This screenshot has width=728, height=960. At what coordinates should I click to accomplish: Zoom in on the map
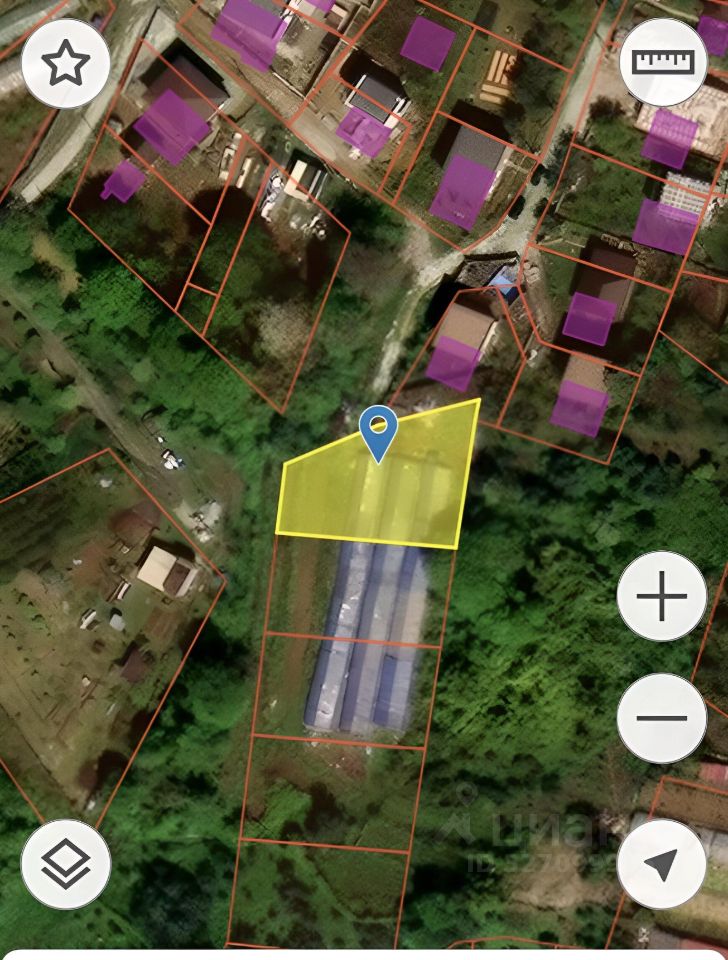pos(662,597)
